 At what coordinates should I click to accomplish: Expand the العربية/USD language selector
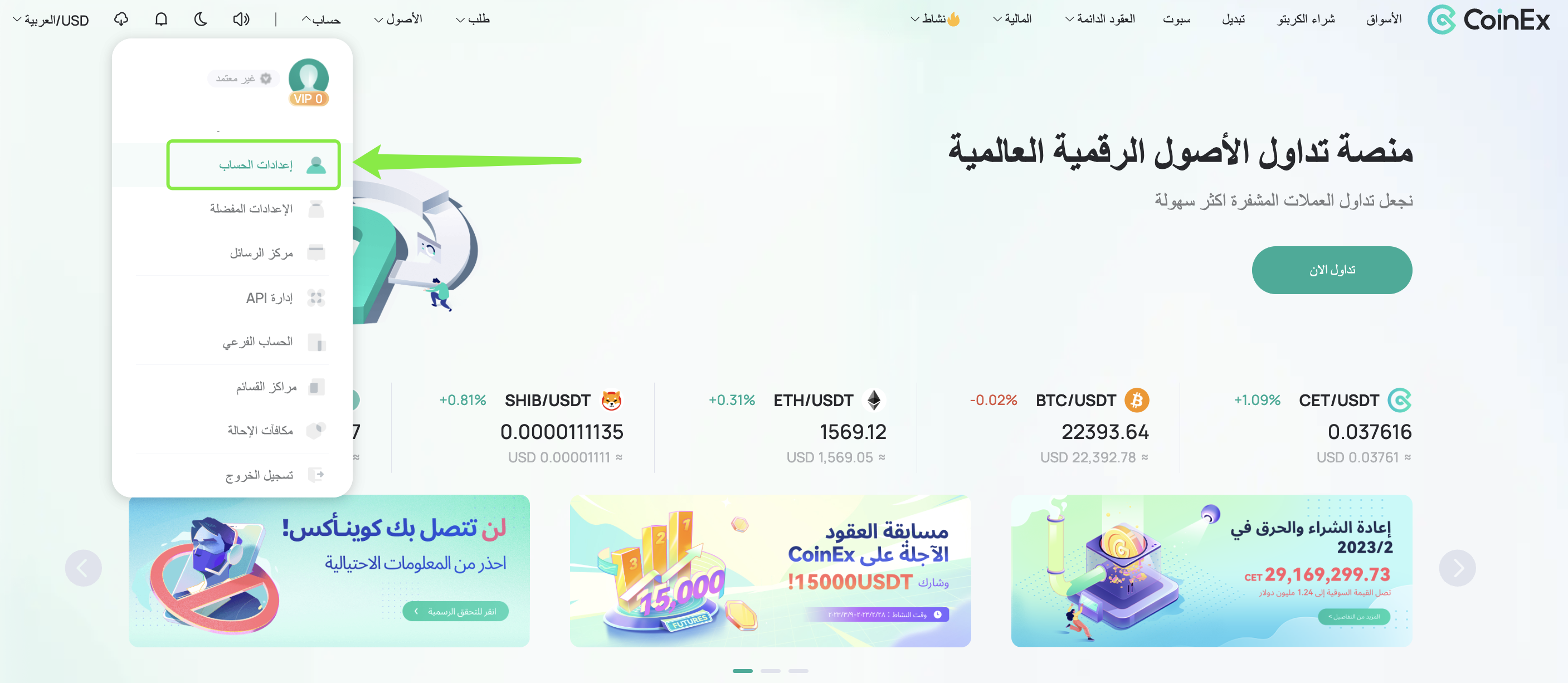point(51,20)
